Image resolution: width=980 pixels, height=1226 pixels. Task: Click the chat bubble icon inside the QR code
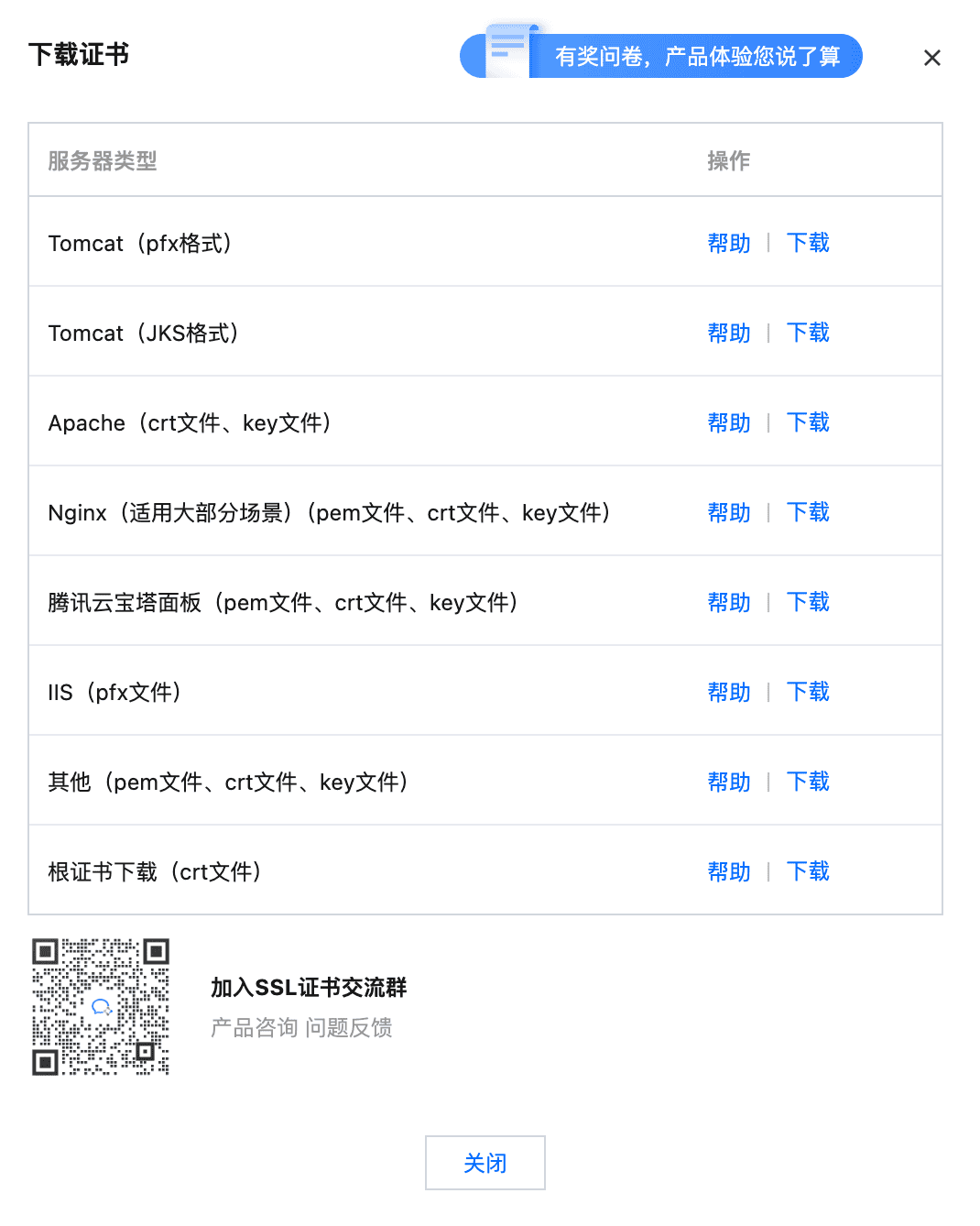102,1005
